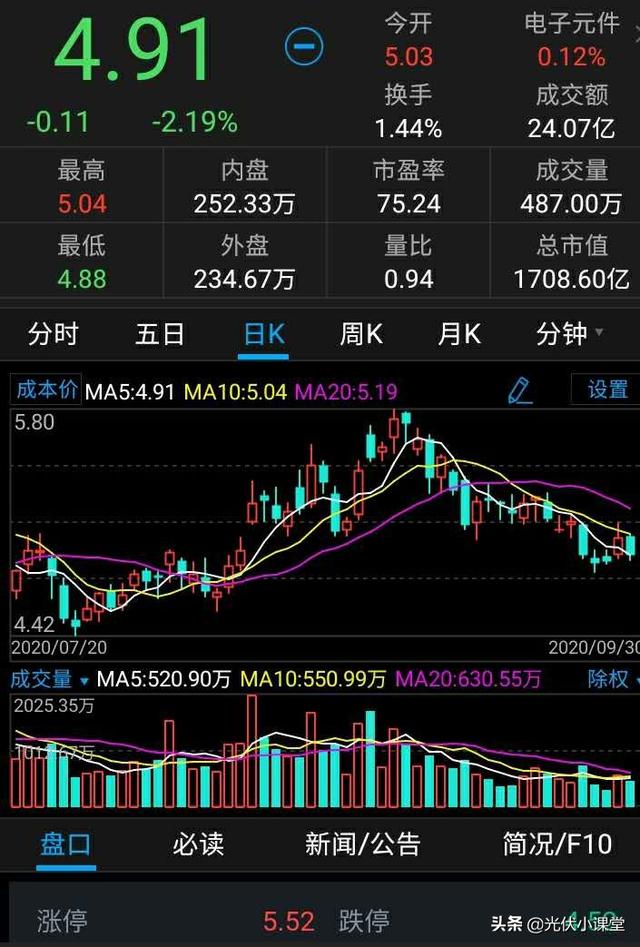
Task: Open the 月K monthly chart
Action: [x=459, y=334]
